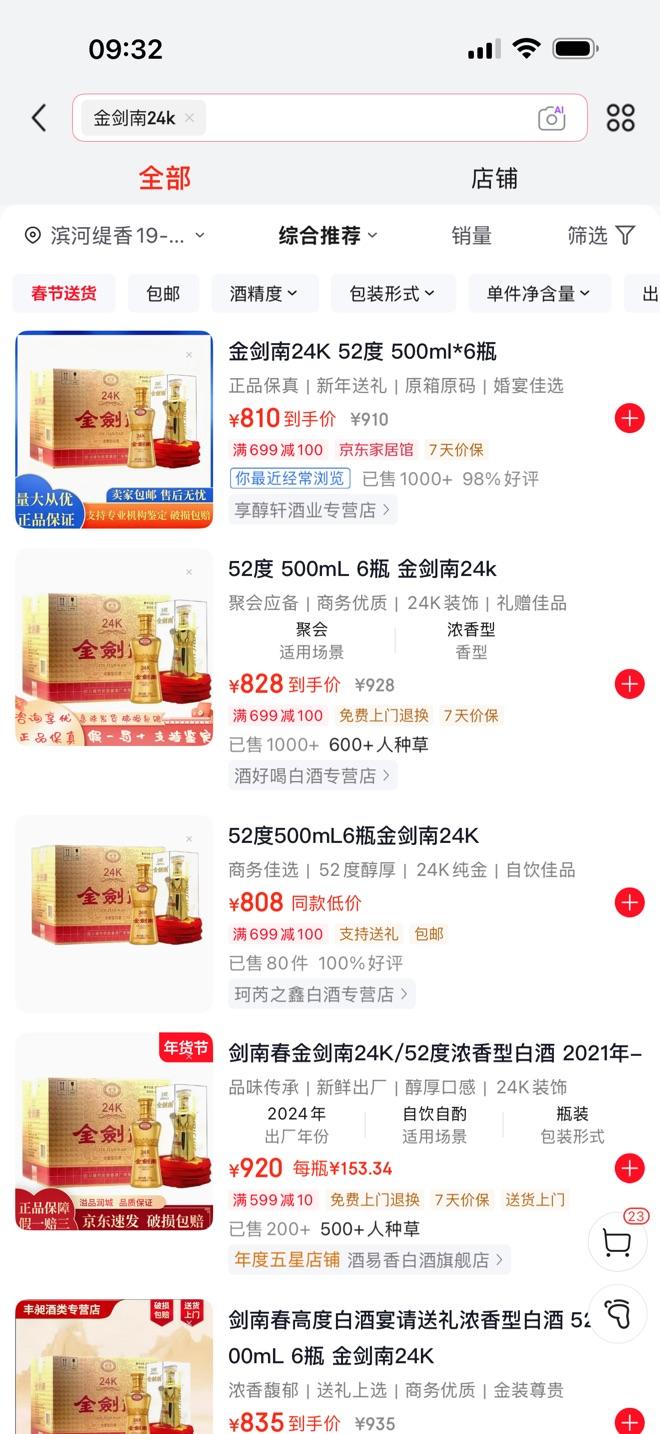Switch to the 店铺 tab
Image resolution: width=660 pixels, height=1434 pixels.
(494, 179)
